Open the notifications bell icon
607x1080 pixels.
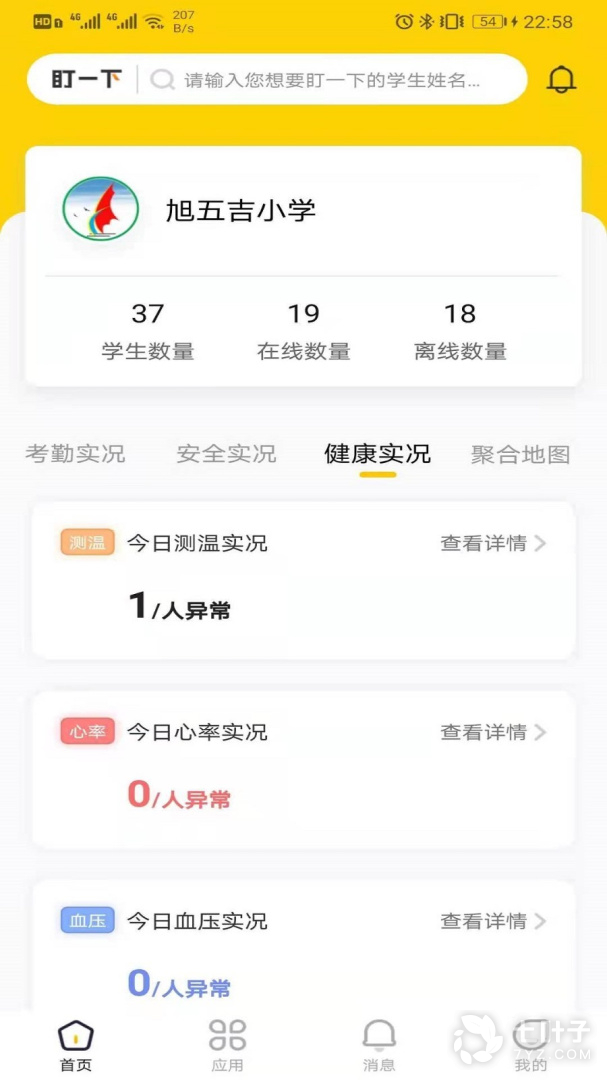561,80
